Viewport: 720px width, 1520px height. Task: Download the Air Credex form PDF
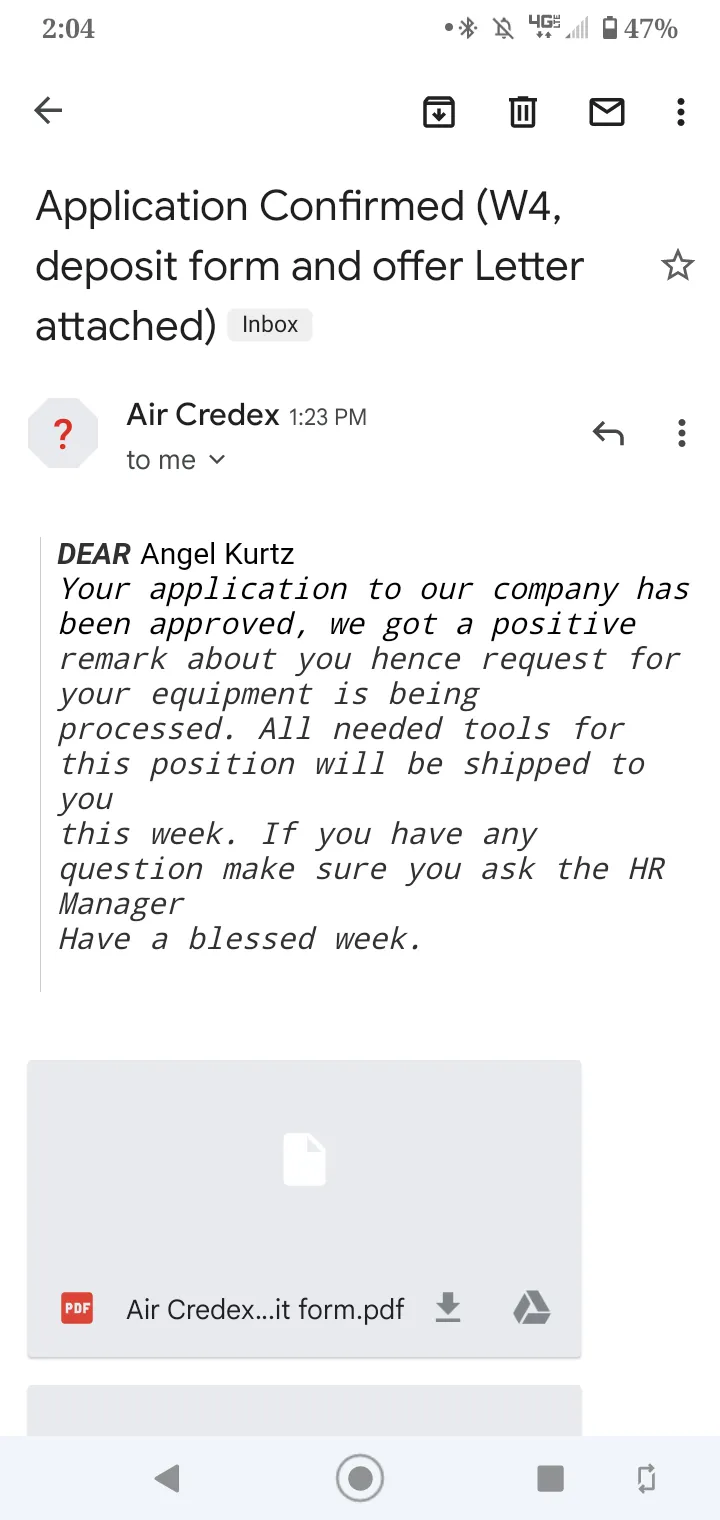448,1308
